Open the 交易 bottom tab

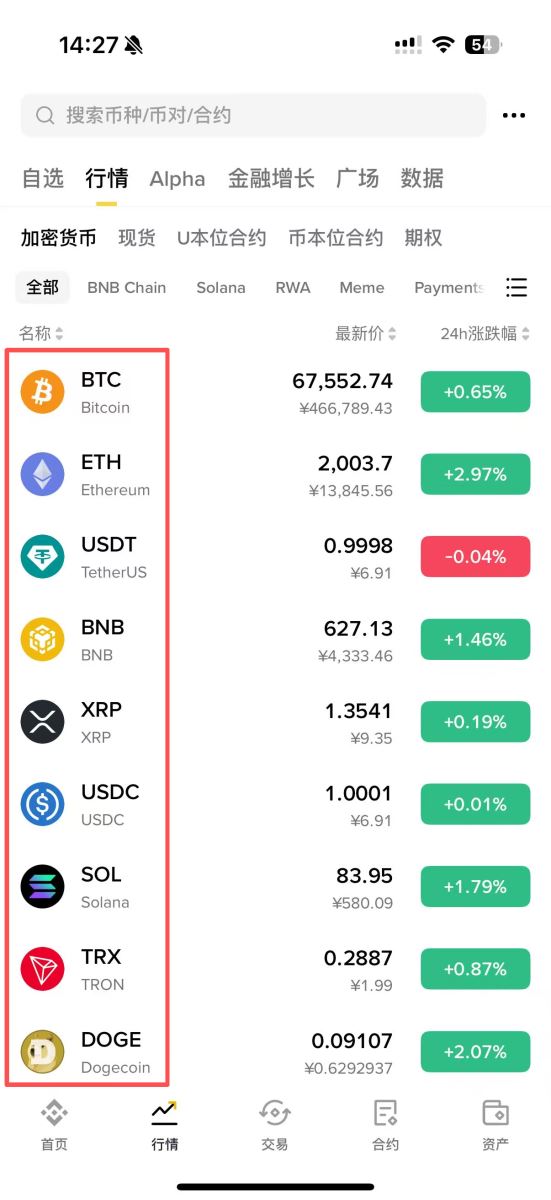275,1125
